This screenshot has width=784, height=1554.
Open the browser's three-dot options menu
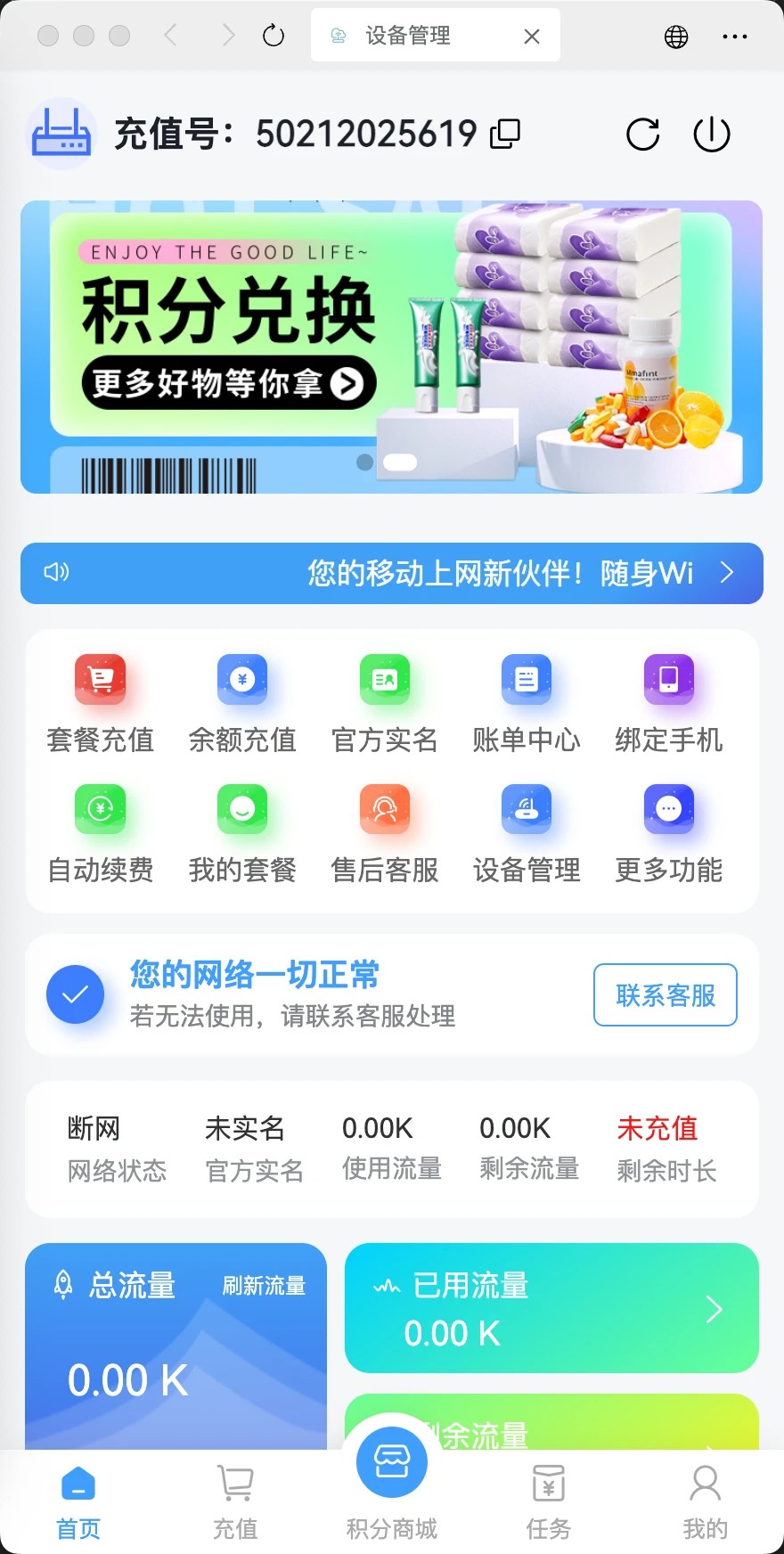[x=735, y=36]
